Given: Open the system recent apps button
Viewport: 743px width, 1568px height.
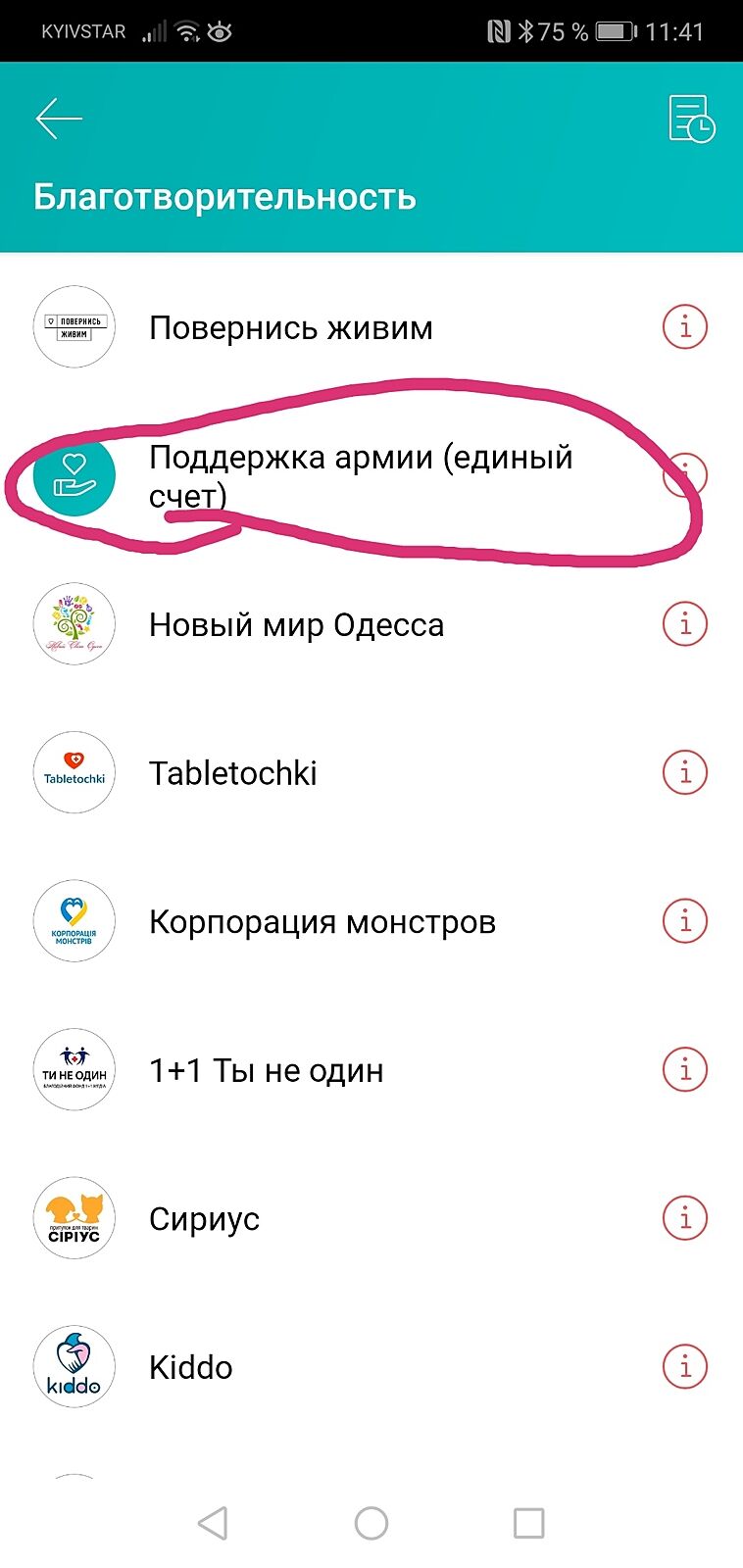Looking at the screenshot, I should tap(529, 1523).
